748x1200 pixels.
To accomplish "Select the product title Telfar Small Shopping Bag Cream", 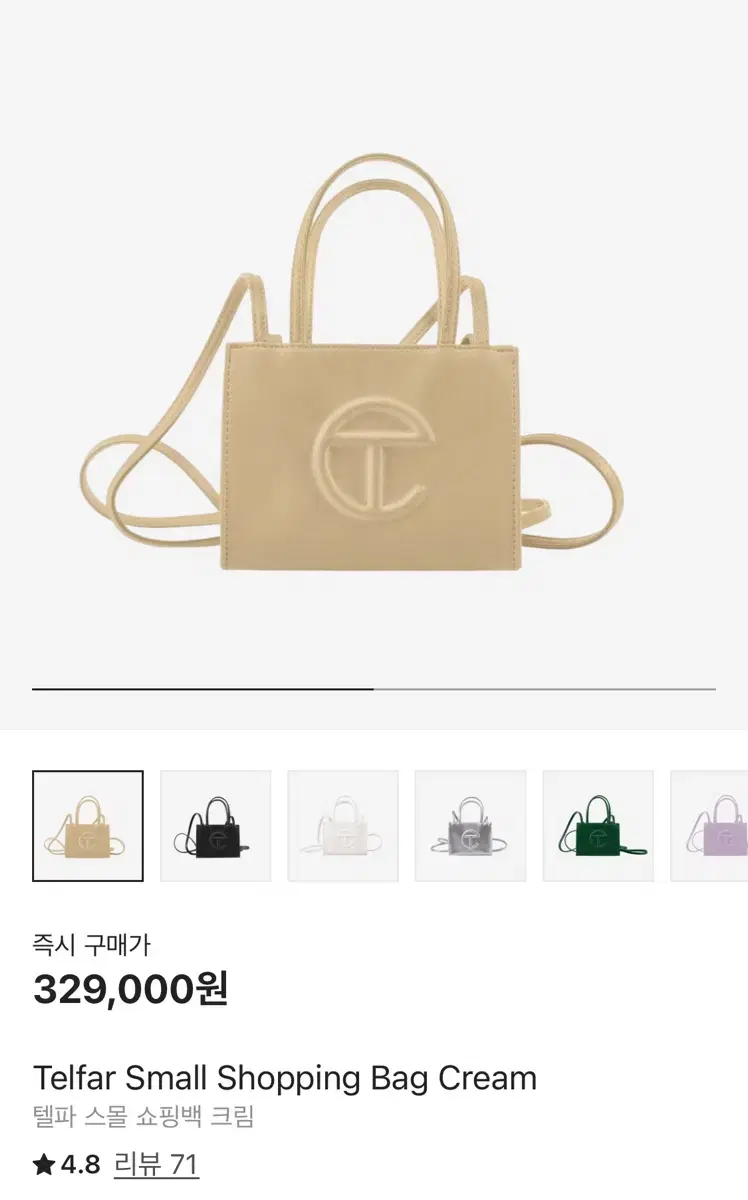I will coord(286,1078).
